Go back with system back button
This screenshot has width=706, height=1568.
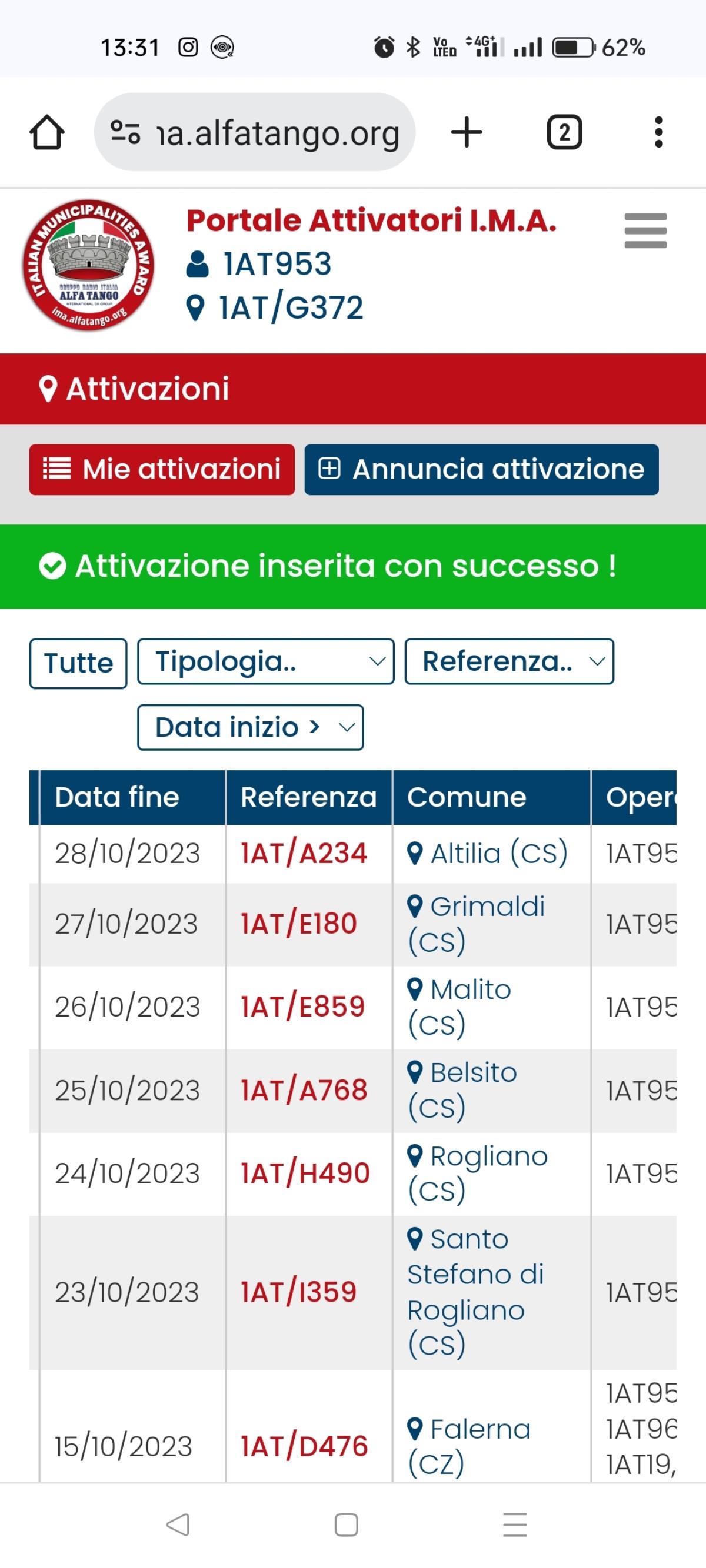(x=177, y=1524)
